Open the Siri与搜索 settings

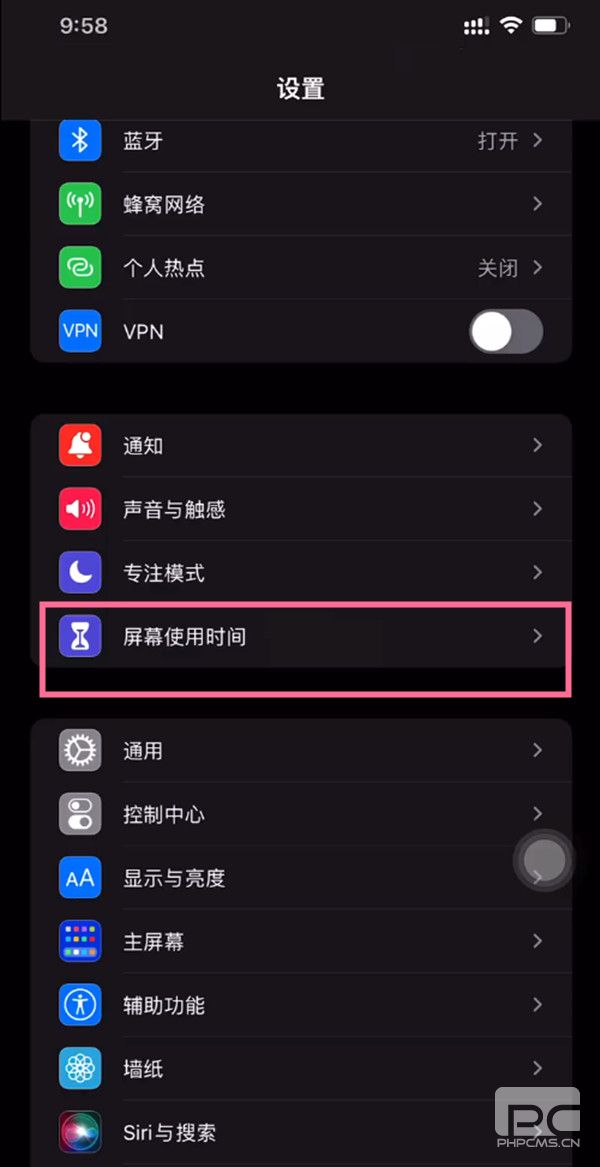coord(300,1132)
